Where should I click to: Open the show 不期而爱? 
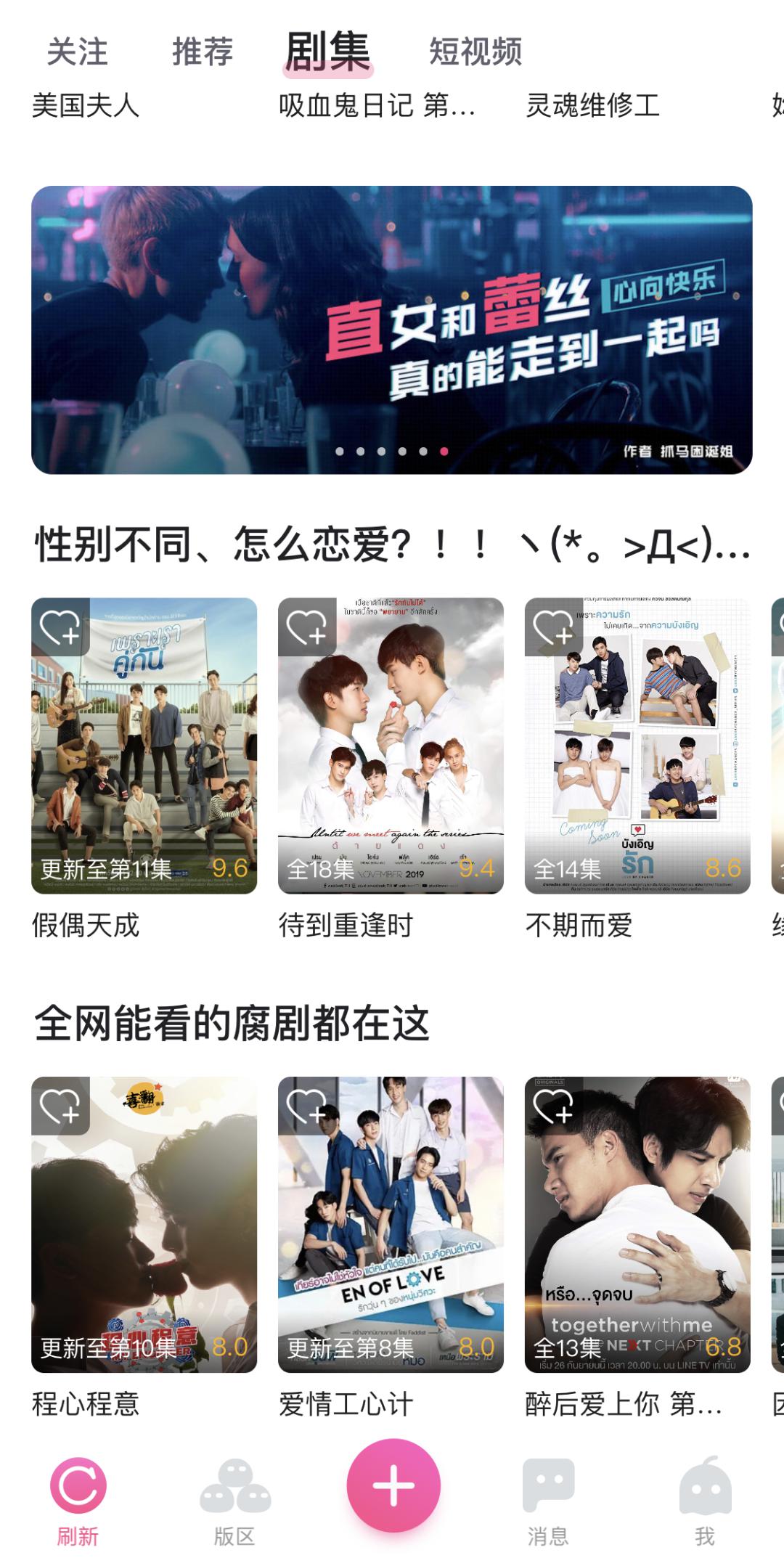[x=637, y=746]
